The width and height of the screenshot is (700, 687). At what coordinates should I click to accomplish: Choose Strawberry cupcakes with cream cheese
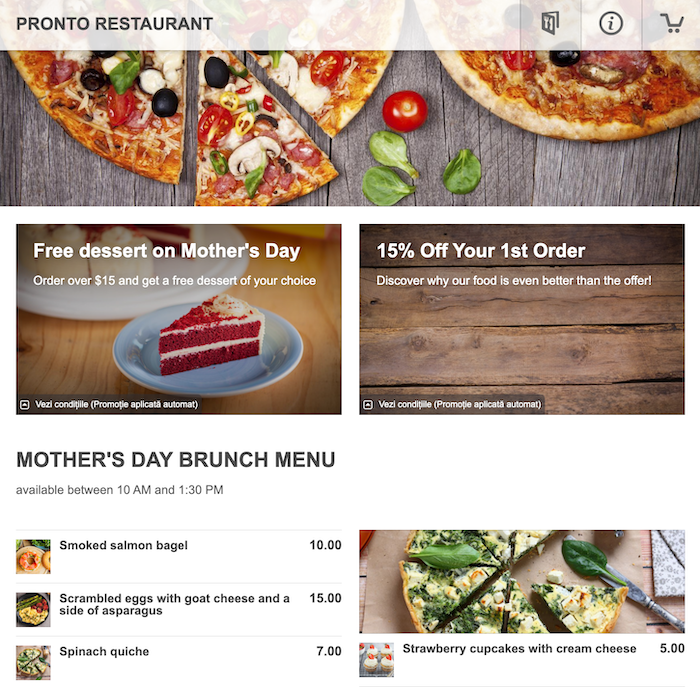[x=519, y=649]
